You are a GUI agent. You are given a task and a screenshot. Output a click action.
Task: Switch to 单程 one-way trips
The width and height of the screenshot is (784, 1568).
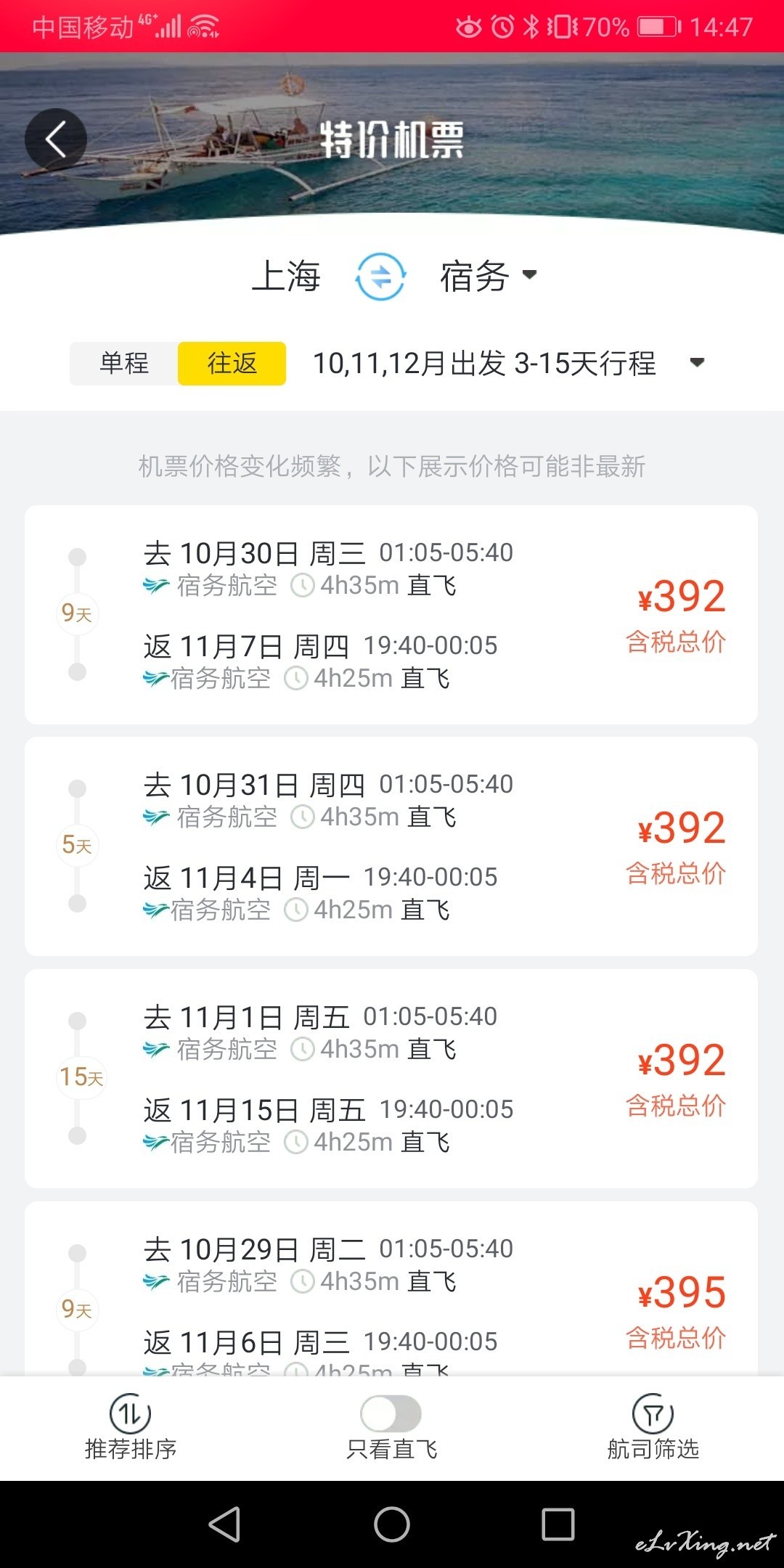pyautogui.click(x=124, y=363)
